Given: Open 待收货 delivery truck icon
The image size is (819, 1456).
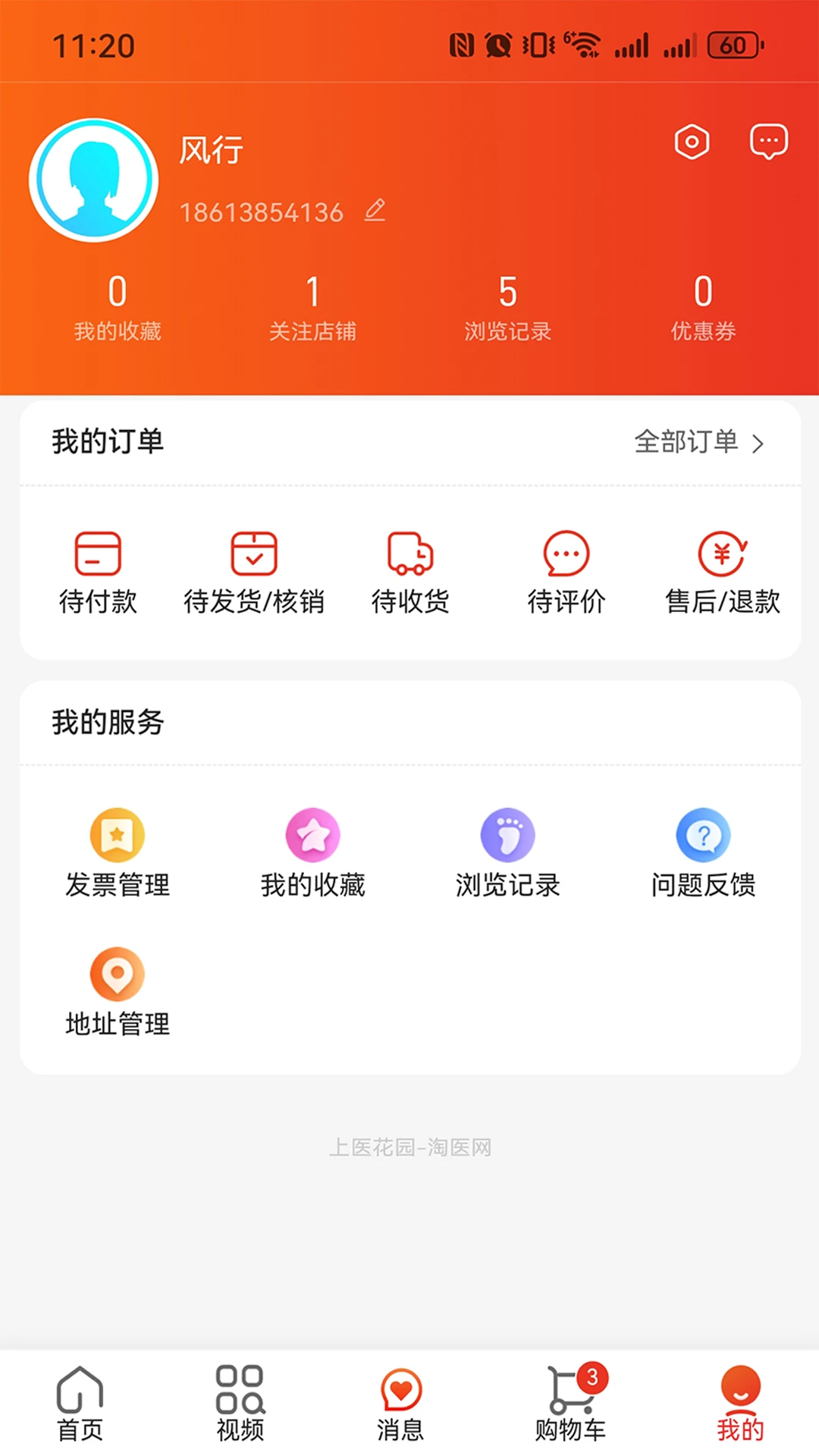Looking at the screenshot, I should 409,554.
